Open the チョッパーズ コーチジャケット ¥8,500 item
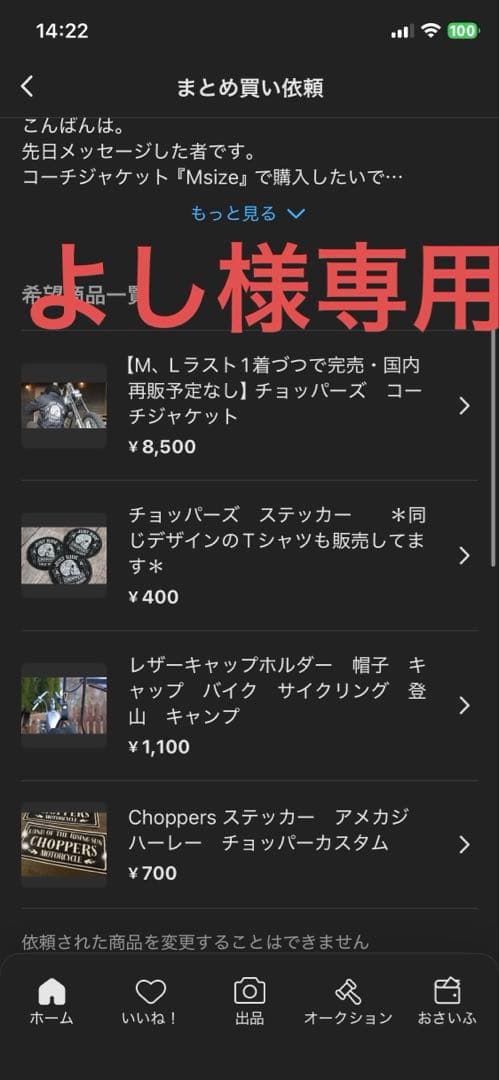This screenshot has width=499, height=1080. [x=249, y=406]
